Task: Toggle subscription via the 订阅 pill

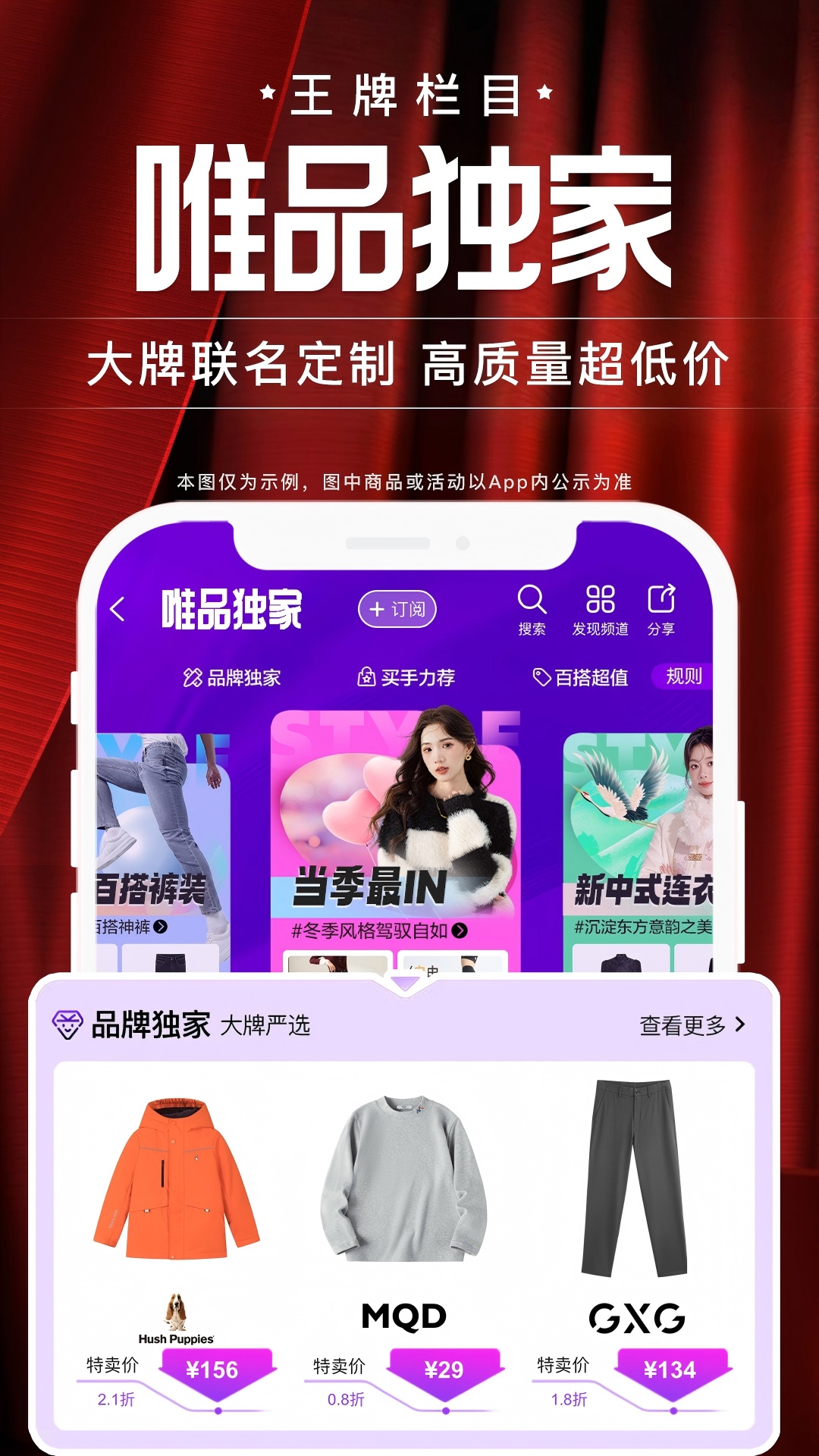Action: coord(398,607)
